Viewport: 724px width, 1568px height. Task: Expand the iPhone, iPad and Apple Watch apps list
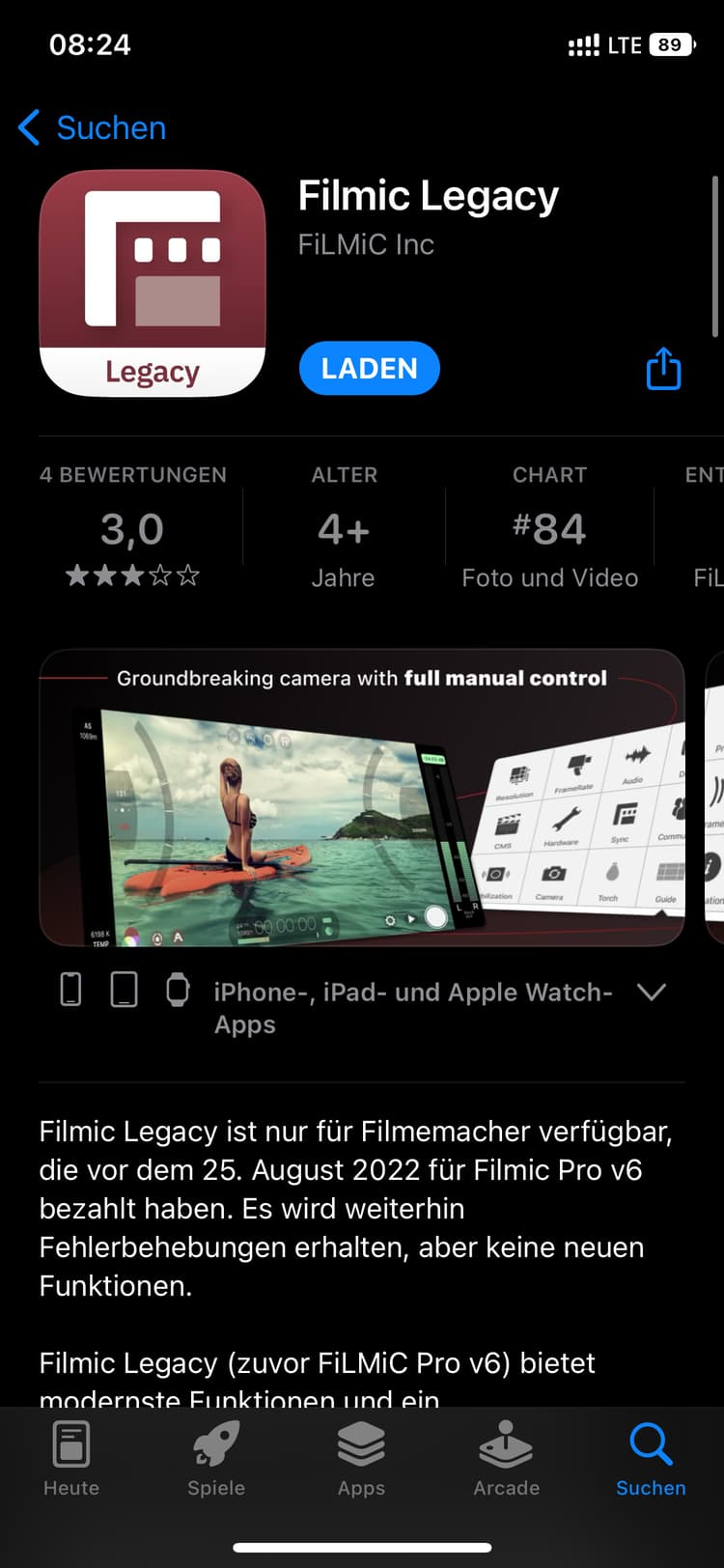click(x=653, y=993)
